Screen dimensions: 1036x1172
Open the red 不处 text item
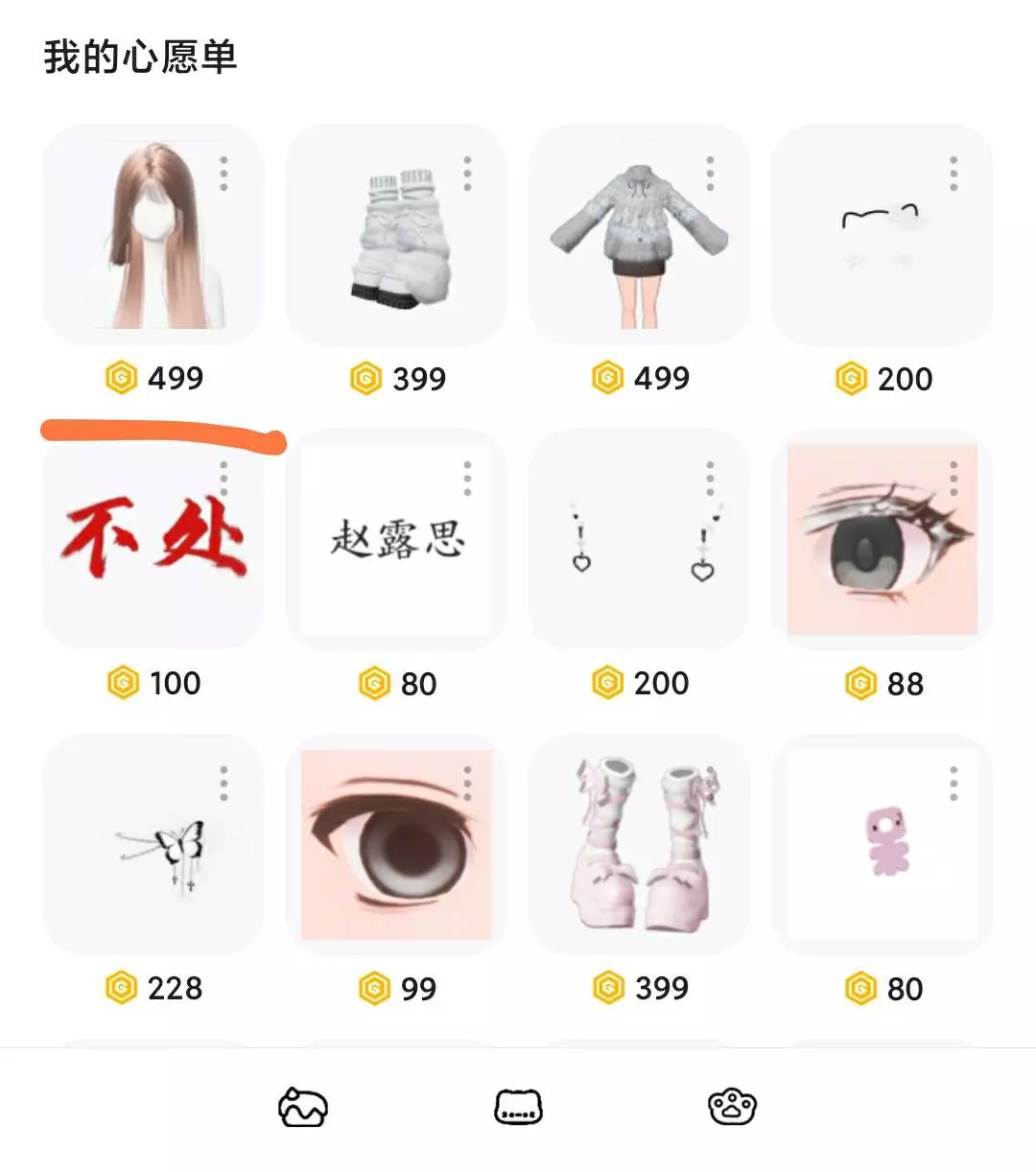tap(153, 539)
